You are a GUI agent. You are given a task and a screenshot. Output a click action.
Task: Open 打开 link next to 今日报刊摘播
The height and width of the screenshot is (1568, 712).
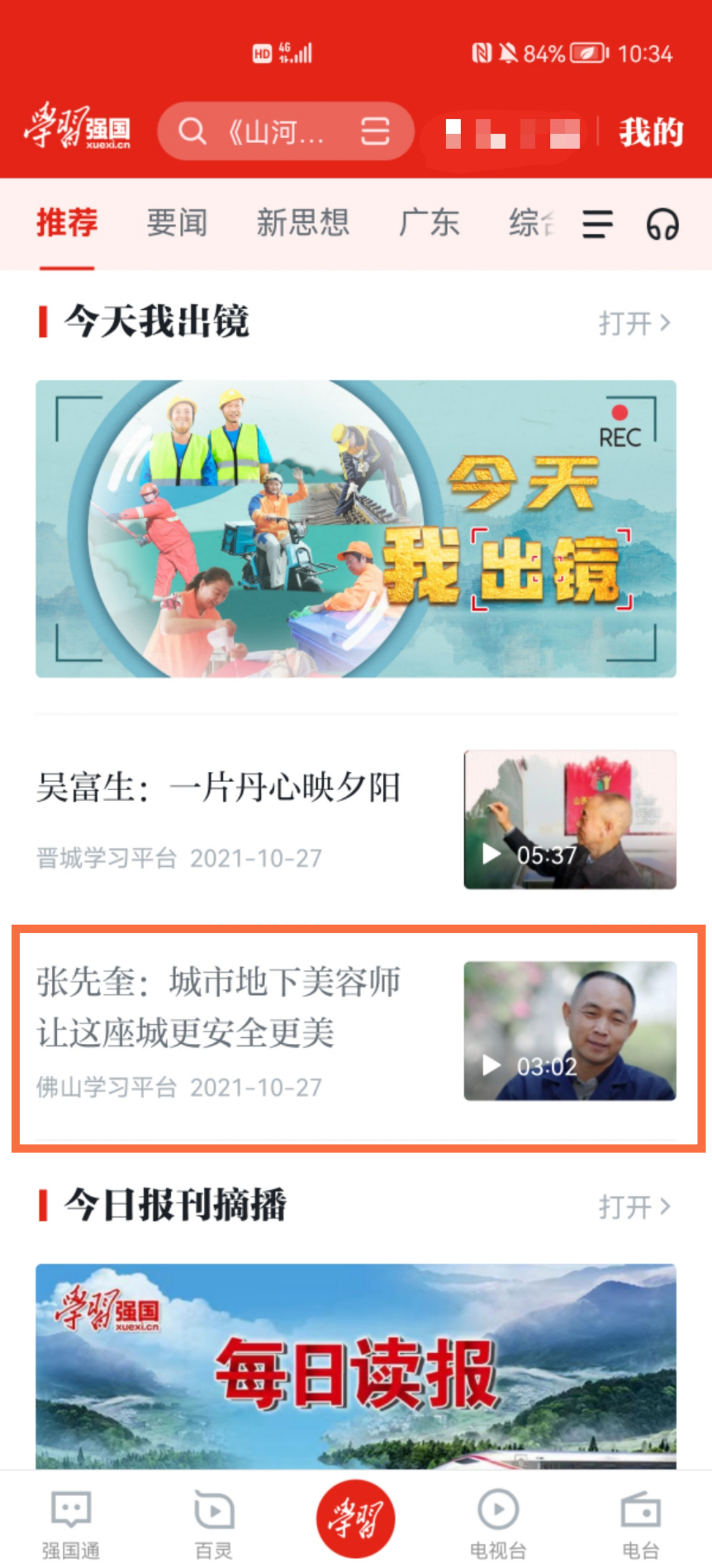pos(634,1206)
